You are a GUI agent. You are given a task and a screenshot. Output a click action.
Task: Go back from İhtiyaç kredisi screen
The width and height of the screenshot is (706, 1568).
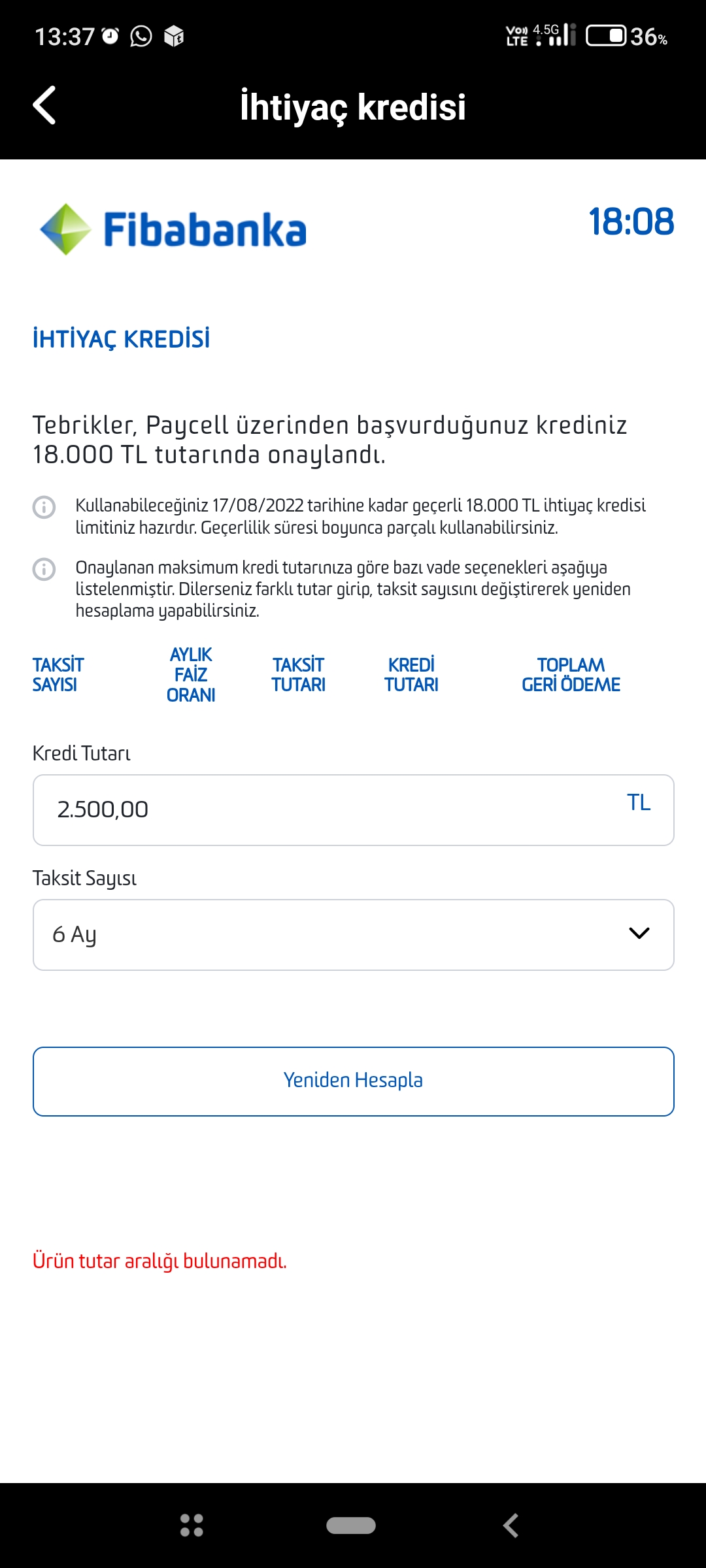44,105
